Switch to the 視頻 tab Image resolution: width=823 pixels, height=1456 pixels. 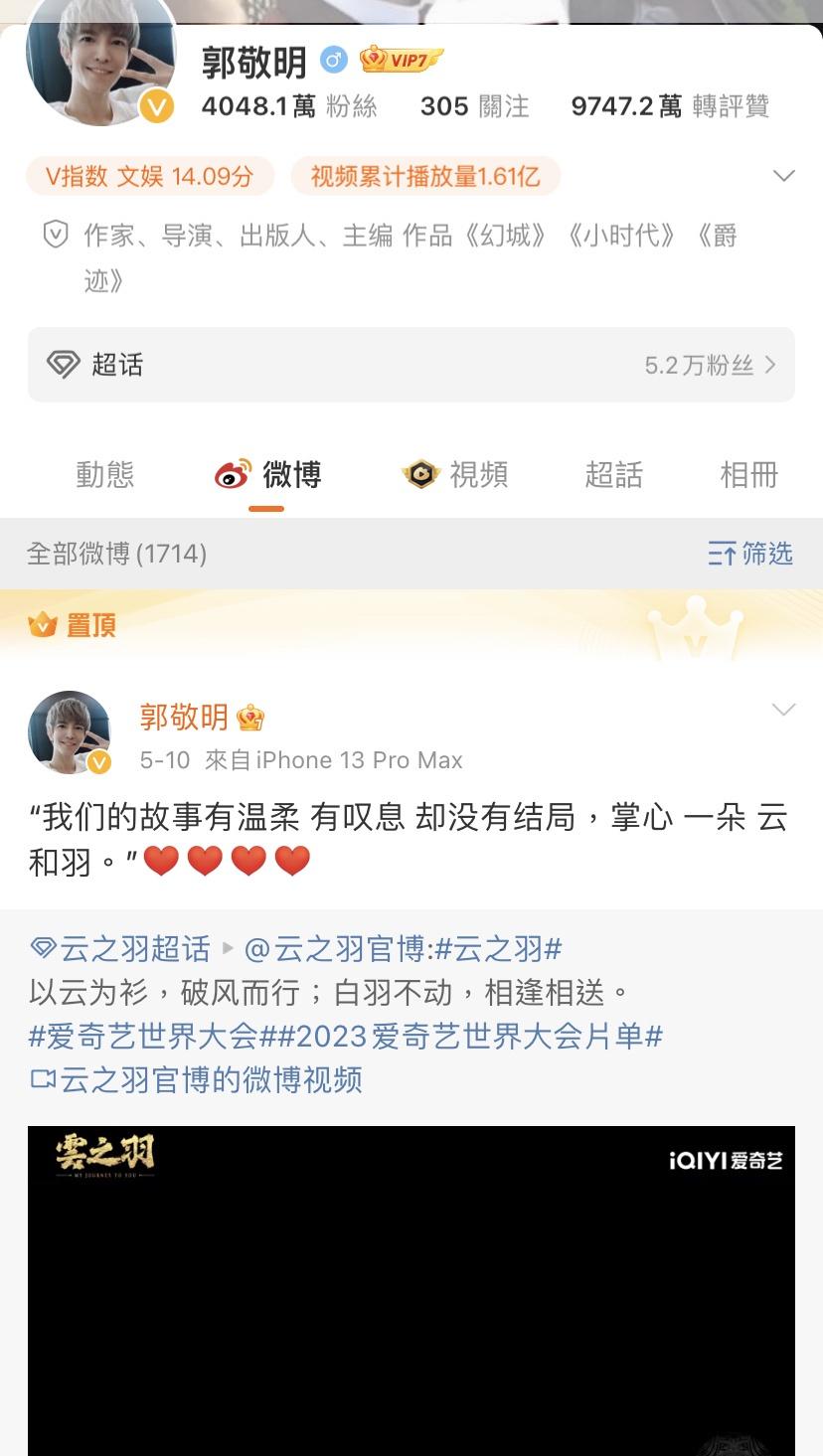click(x=456, y=475)
